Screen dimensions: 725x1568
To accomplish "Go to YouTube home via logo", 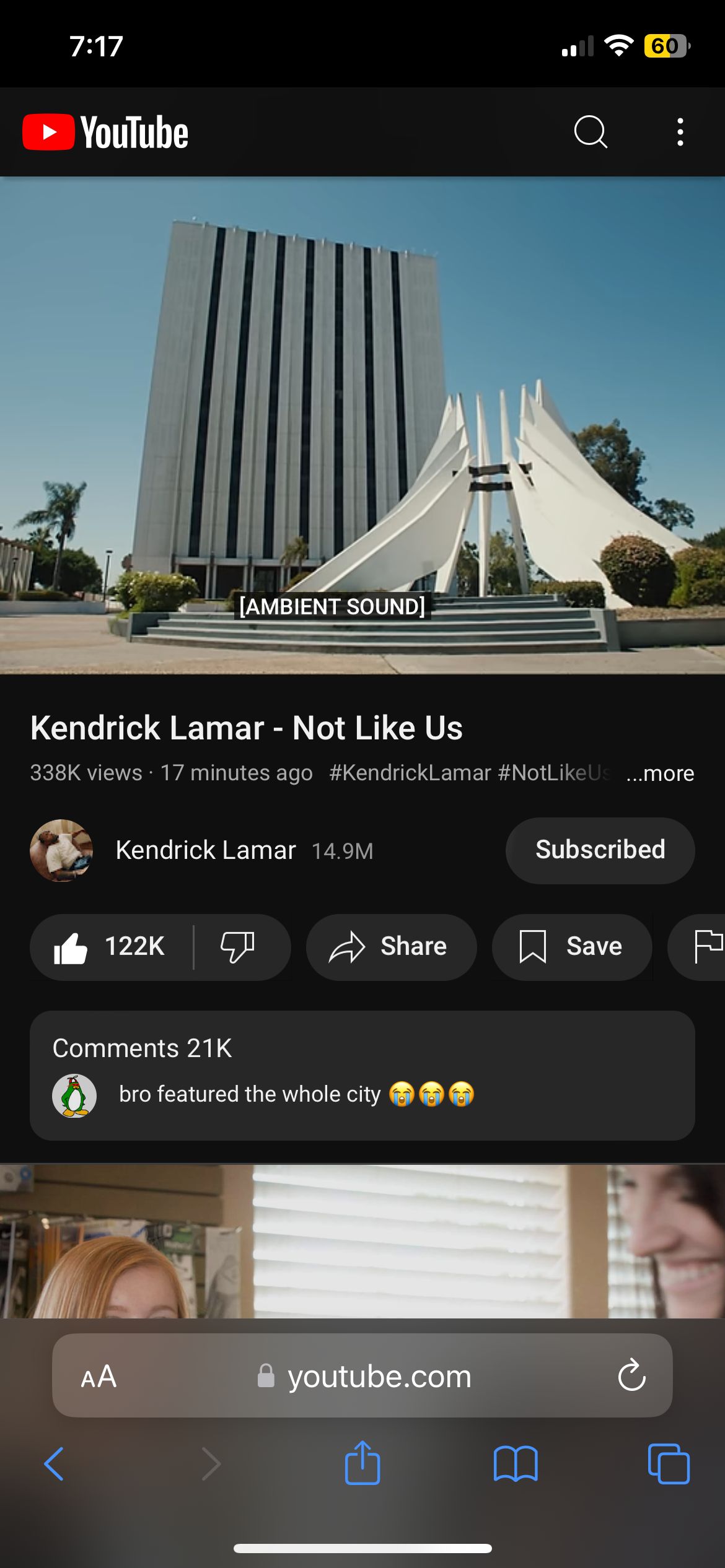I will pos(105,133).
